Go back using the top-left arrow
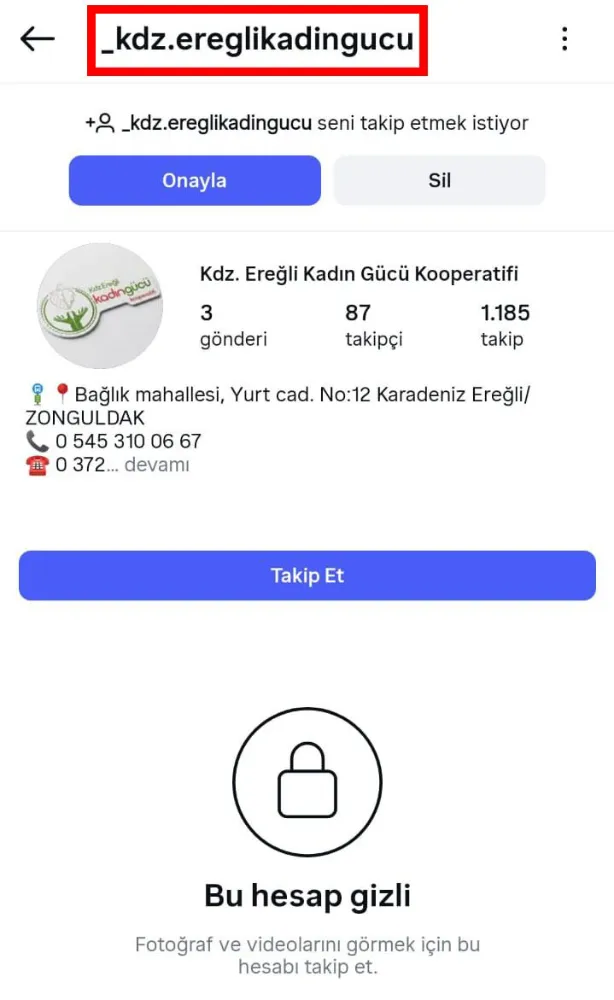The width and height of the screenshot is (614, 1000). coord(37,40)
